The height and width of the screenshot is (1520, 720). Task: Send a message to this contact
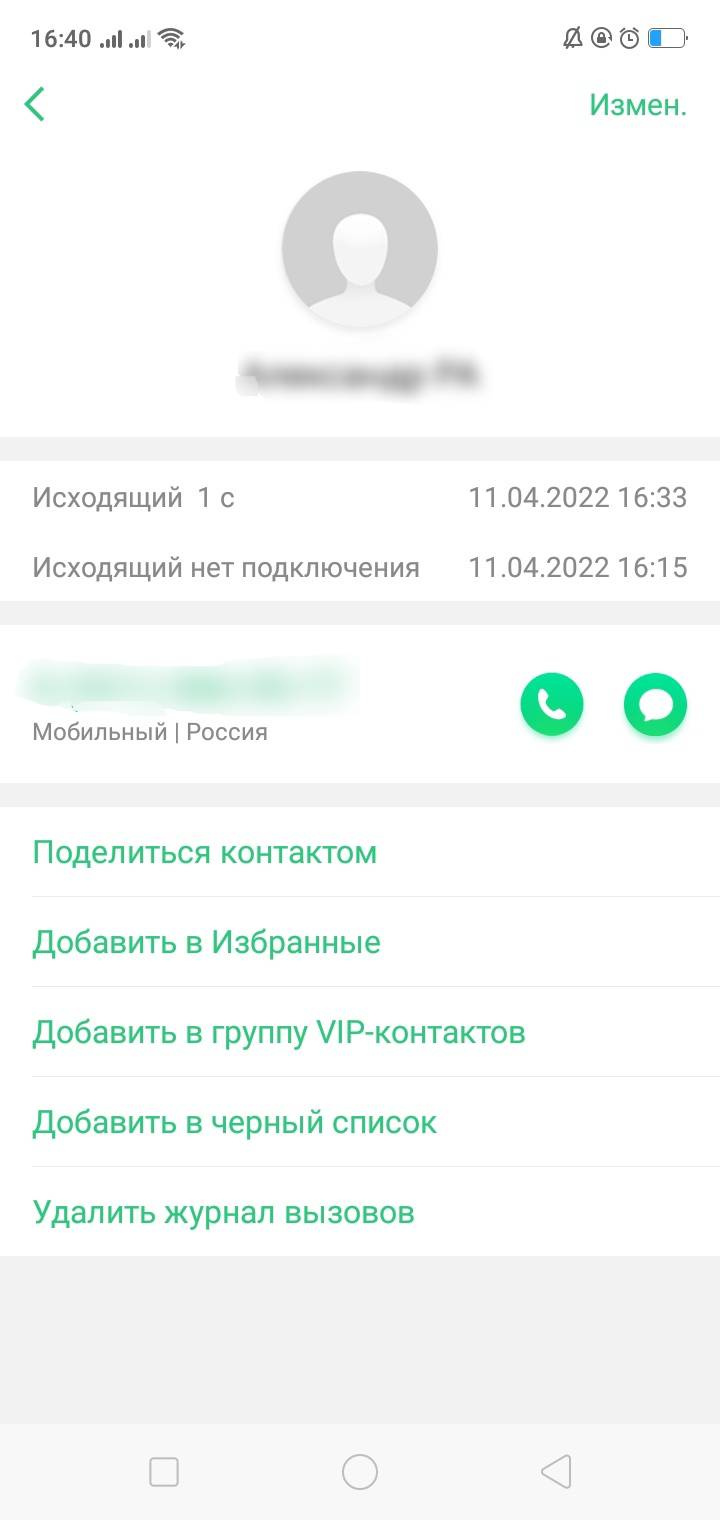click(x=655, y=705)
